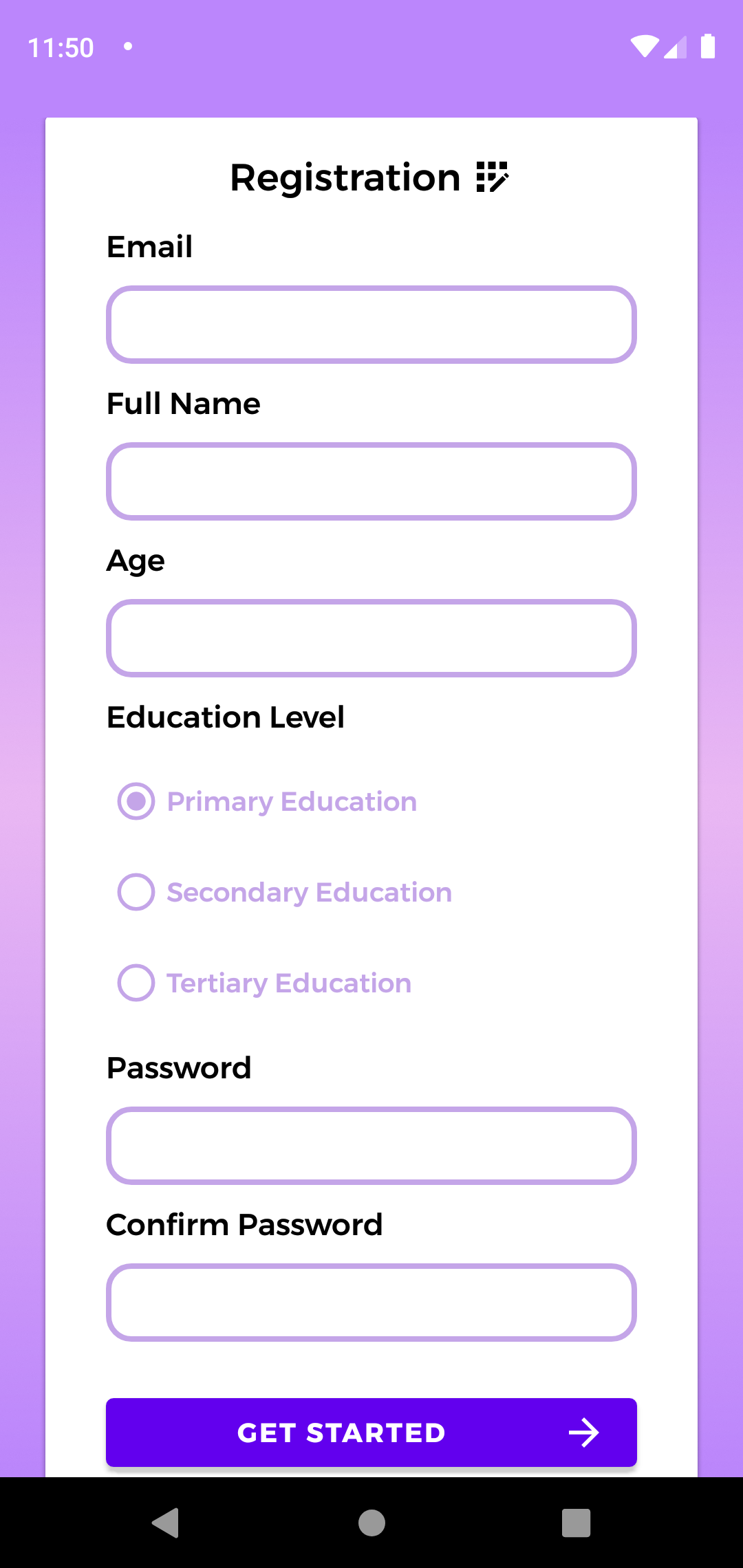Tap the Education Level section heading

pos(226,717)
